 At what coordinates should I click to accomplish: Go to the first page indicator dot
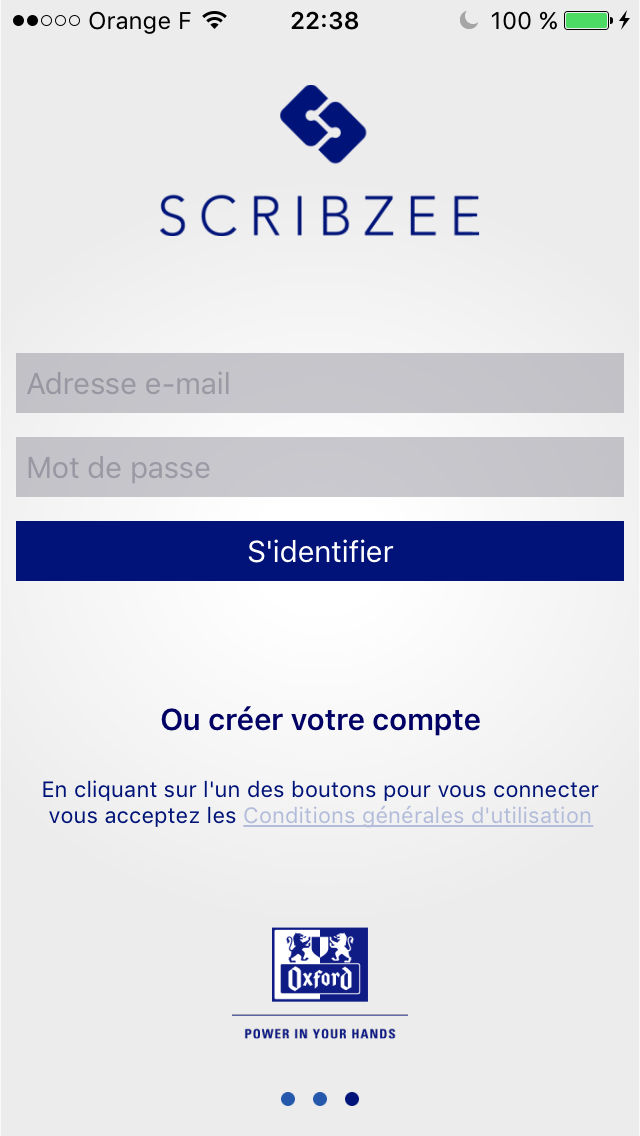tap(288, 1099)
